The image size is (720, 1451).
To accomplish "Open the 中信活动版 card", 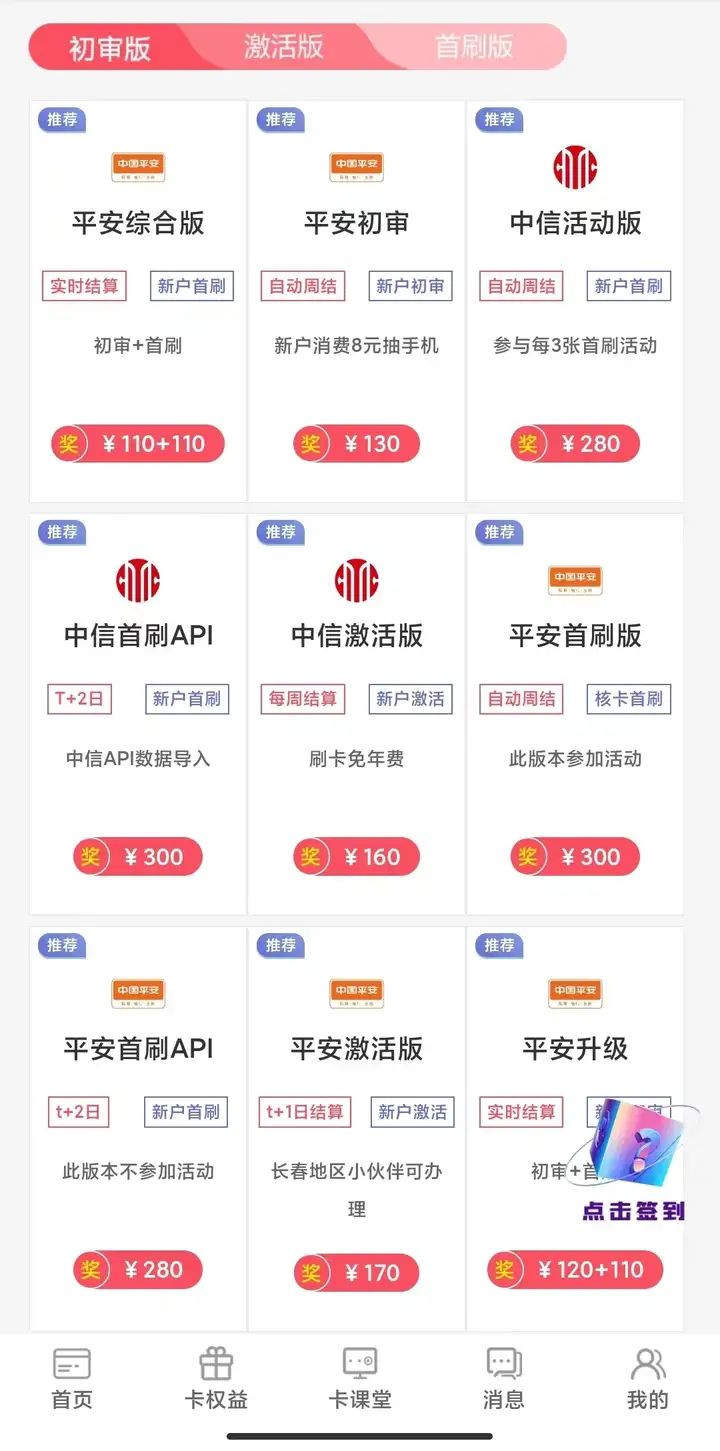I will tap(575, 300).
